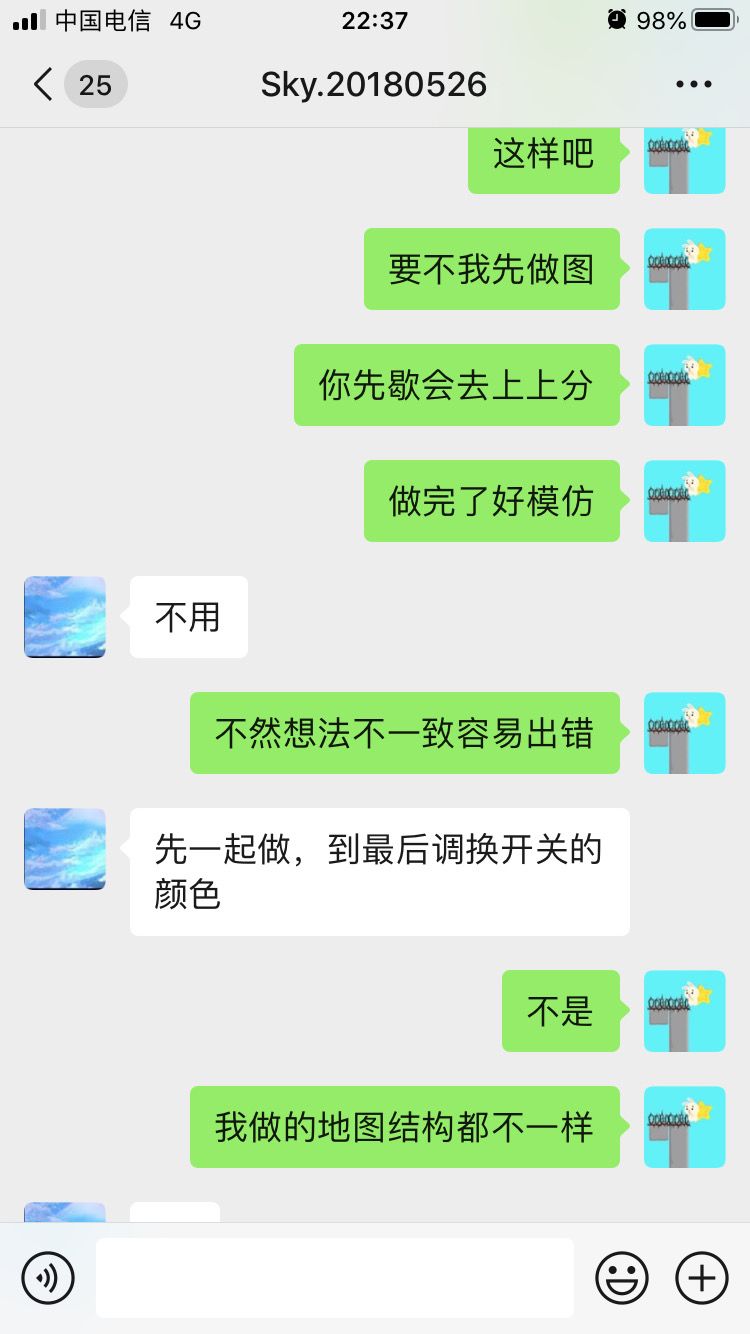This screenshot has width=750, height=1334.
Task: Tap Sky's blue sky avatar
Action: tap(64, 617)
